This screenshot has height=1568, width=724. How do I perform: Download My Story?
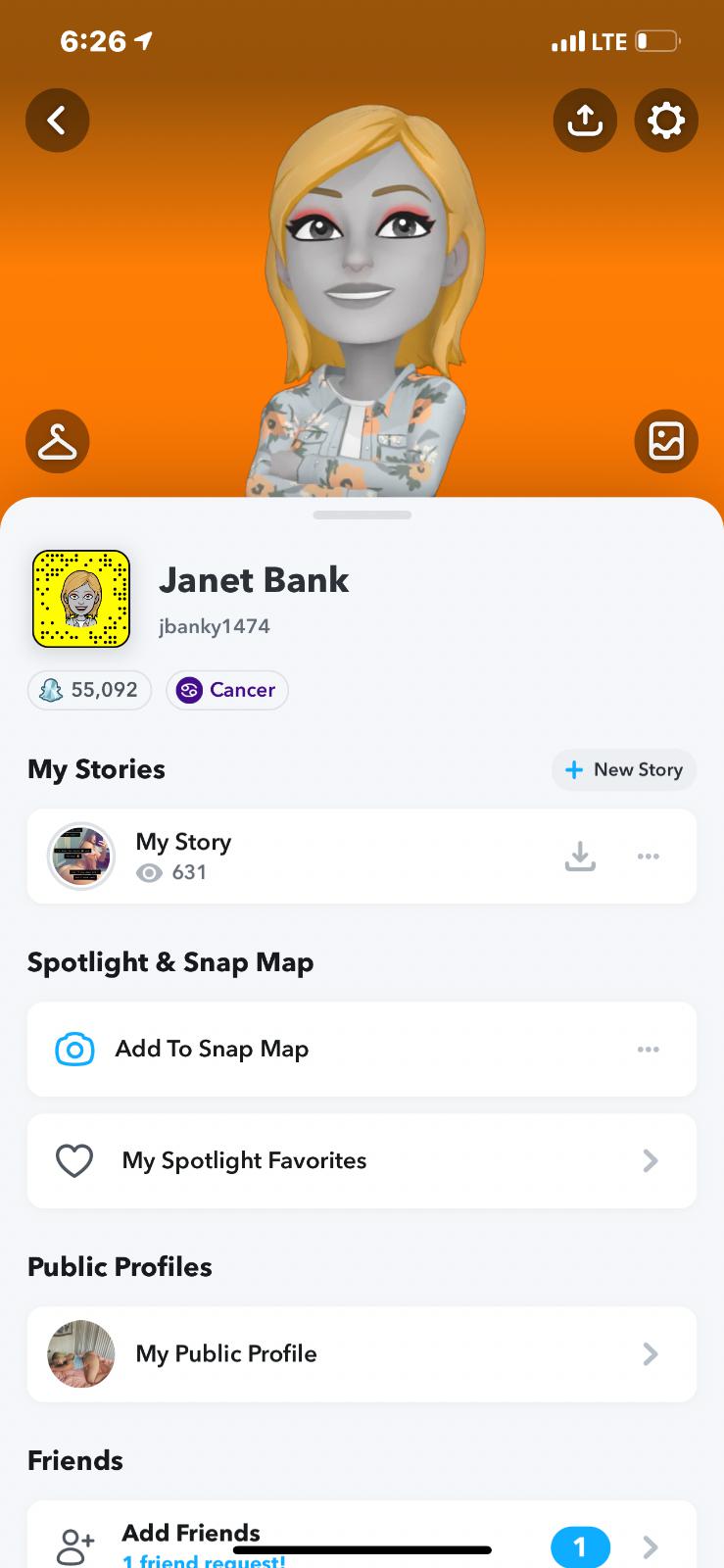pos(580,857)
